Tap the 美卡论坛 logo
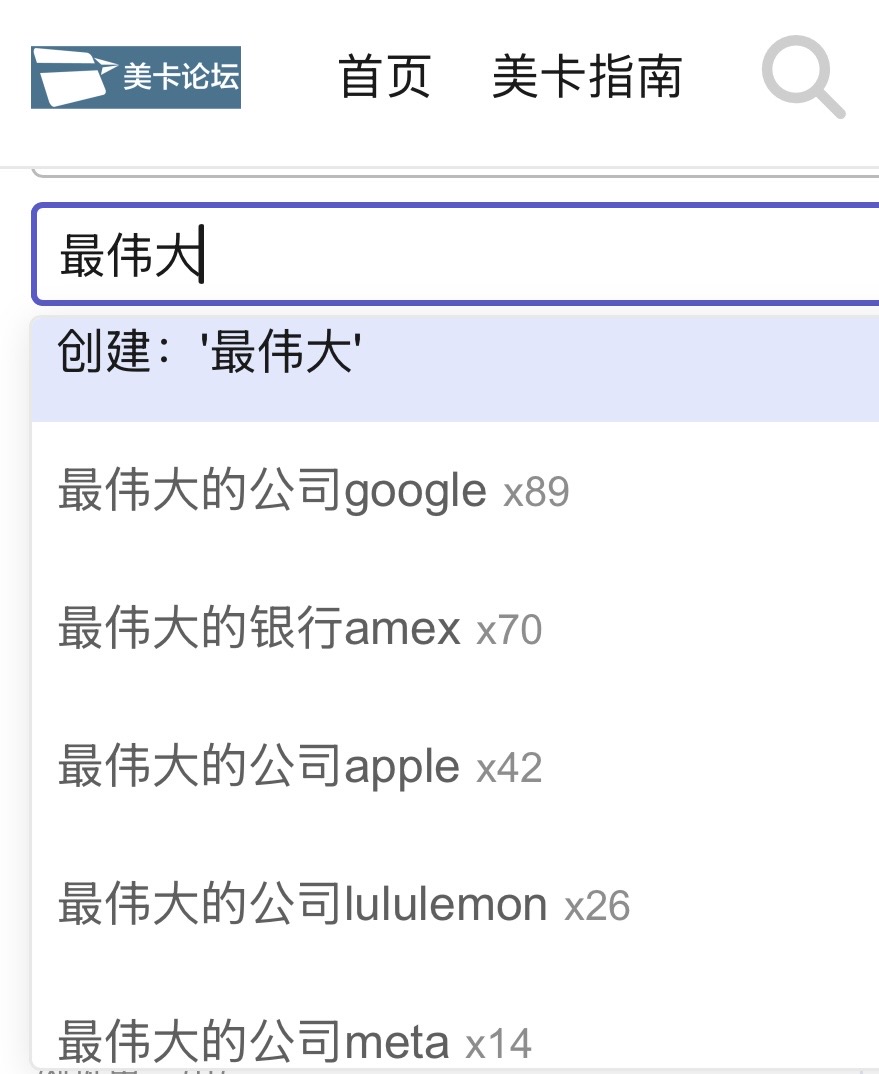Screen dimensions: 879x1074 pos(136,77)
